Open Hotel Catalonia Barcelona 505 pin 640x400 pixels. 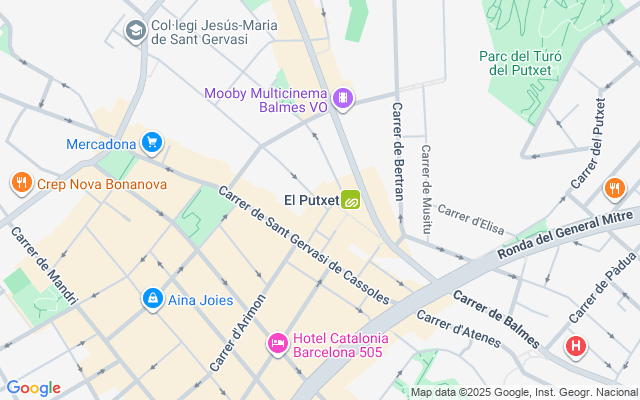pyautogui.click(x=277, y=345)
